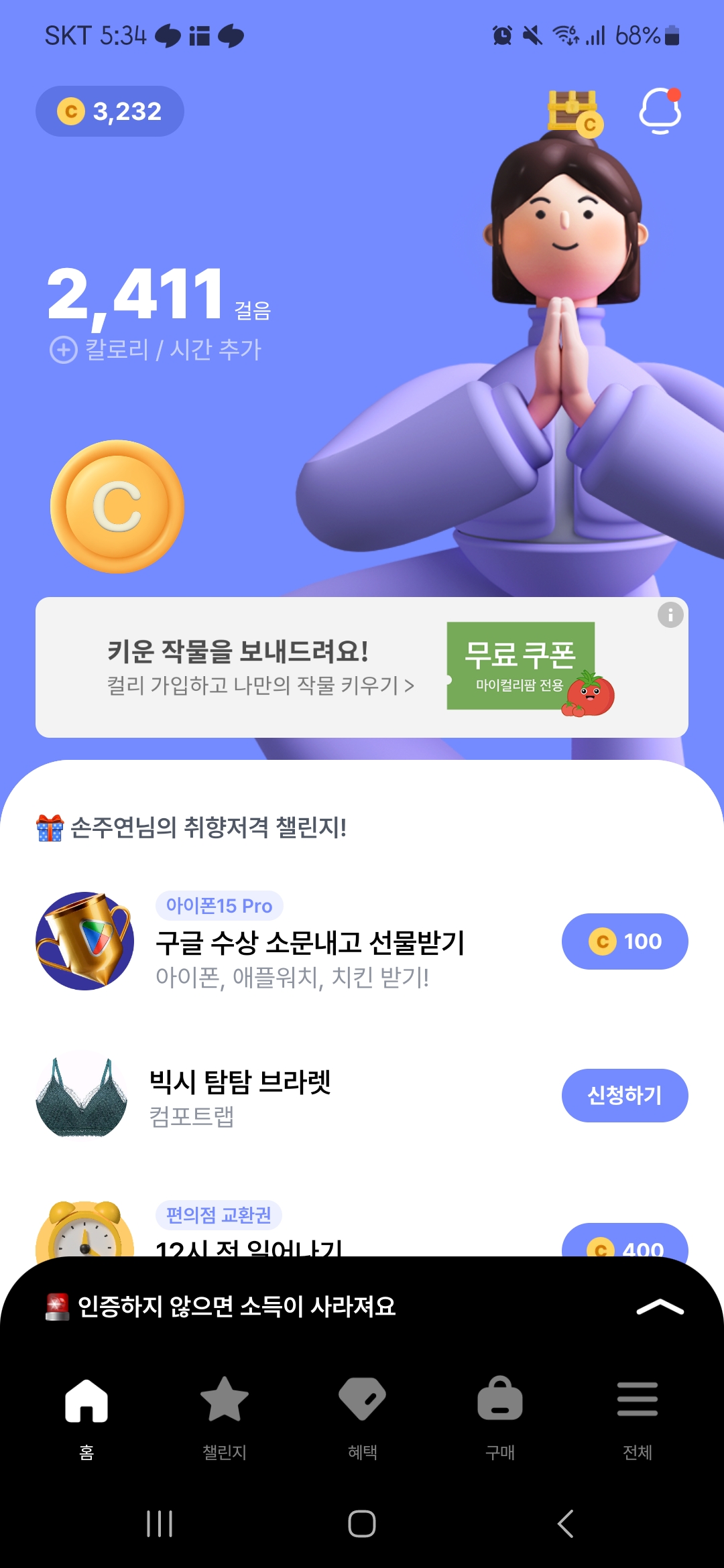Show recent apps from navigation bar
The image size is (724, 1568).
tap(160, 1524)
